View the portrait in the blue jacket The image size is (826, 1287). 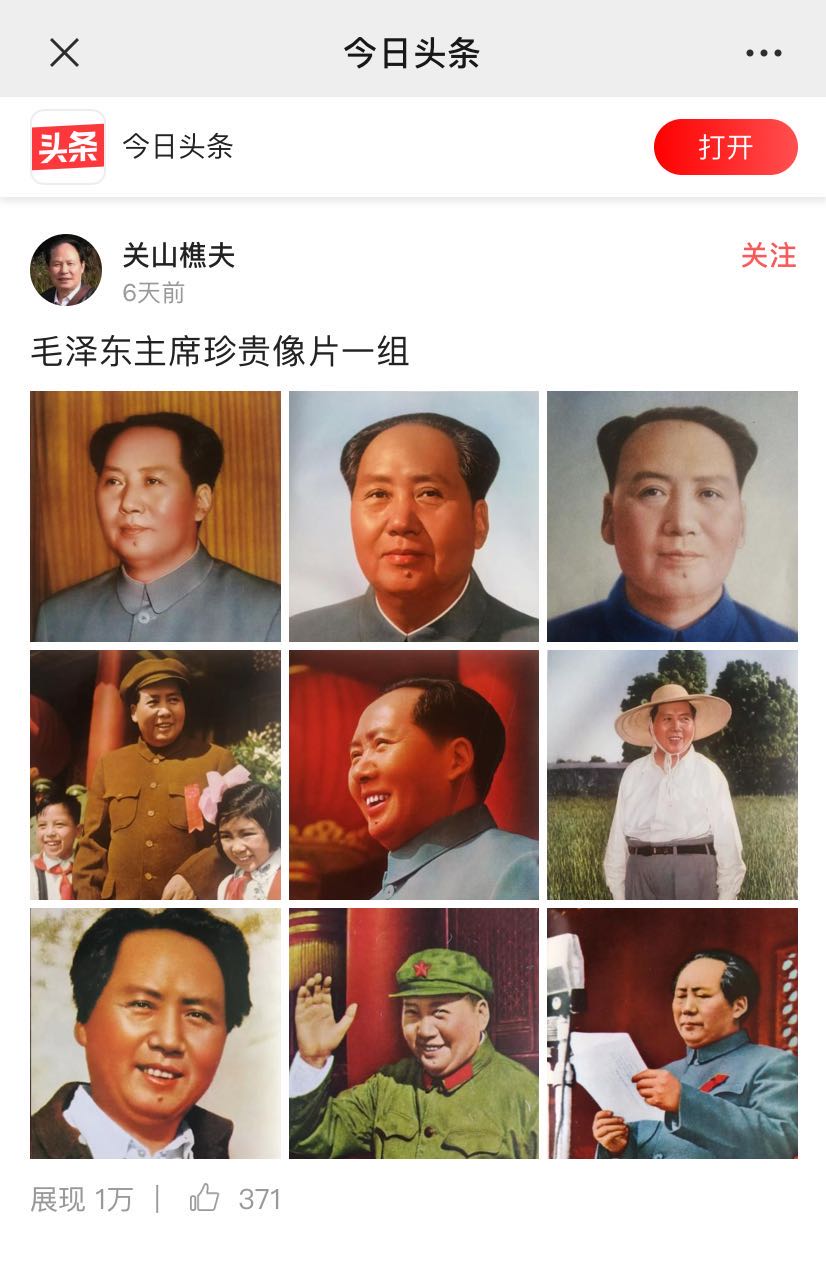click(672, 516)
